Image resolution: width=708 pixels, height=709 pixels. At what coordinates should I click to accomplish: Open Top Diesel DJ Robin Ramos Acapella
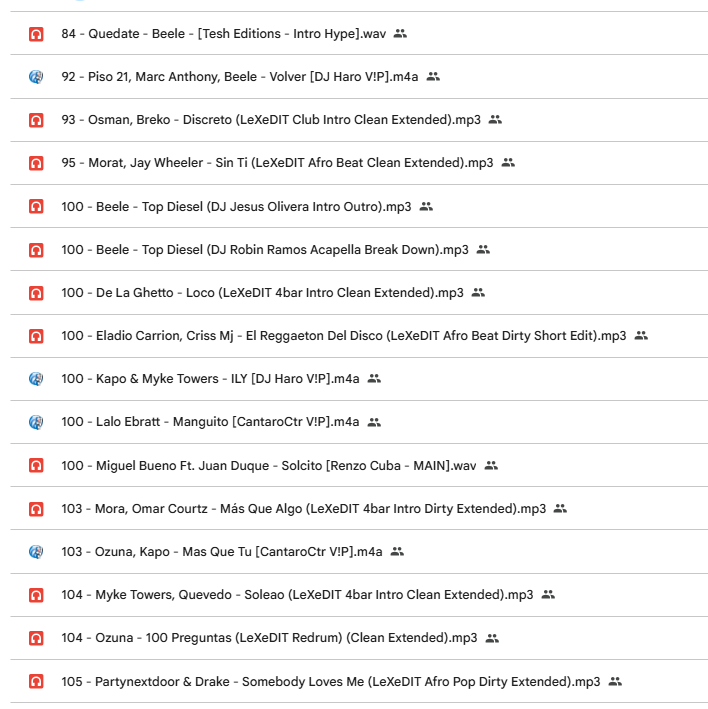(x=264, y=250)
